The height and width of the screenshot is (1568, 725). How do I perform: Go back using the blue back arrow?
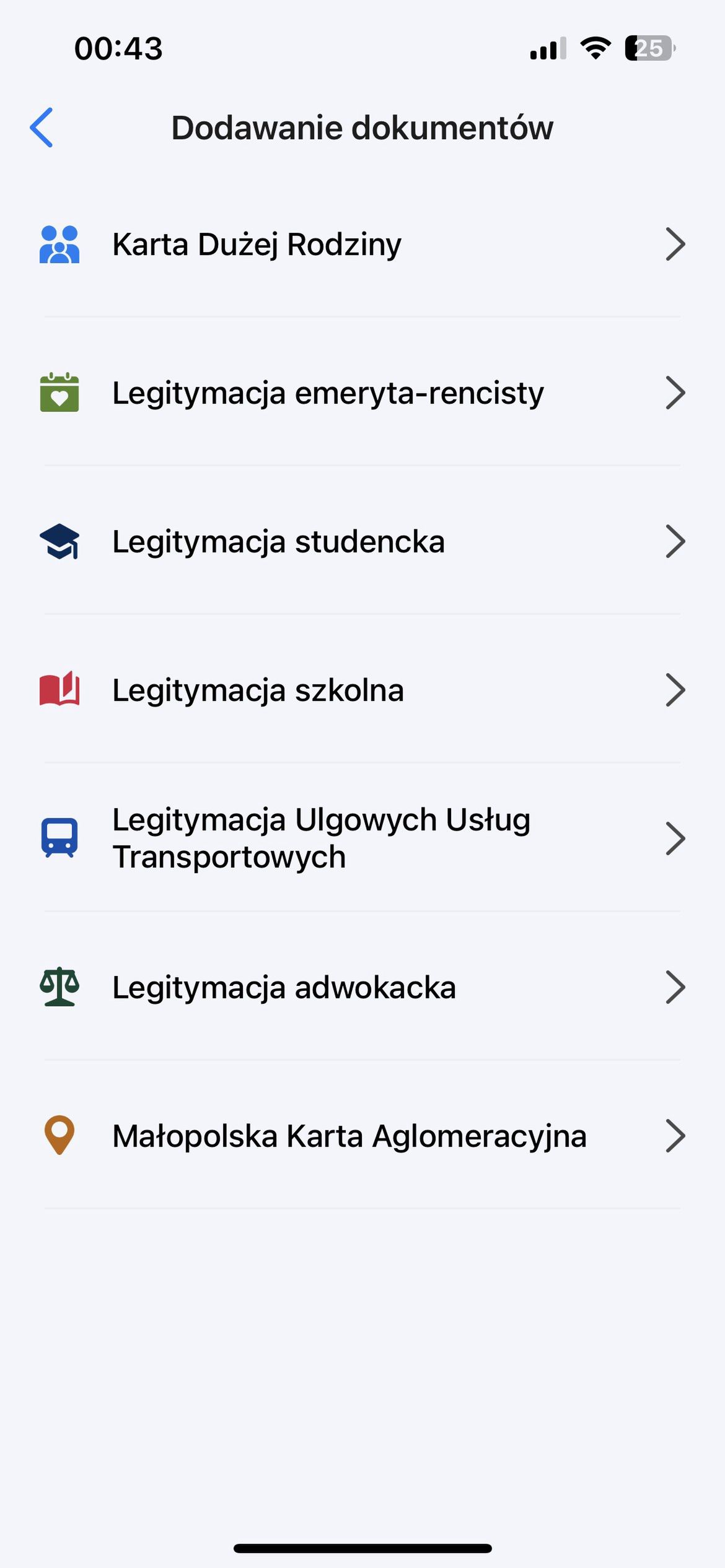[42, 128]
